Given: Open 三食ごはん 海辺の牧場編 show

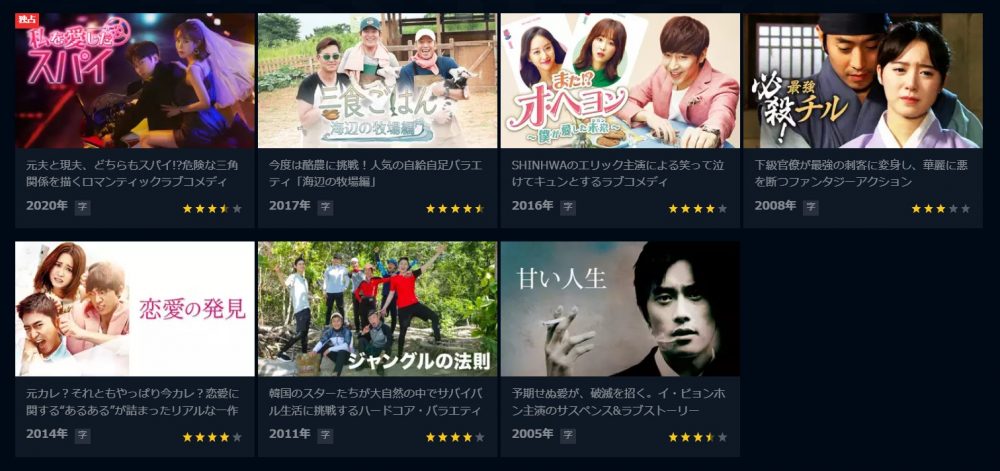Looking at the screenshot, I should click(377, 81).
